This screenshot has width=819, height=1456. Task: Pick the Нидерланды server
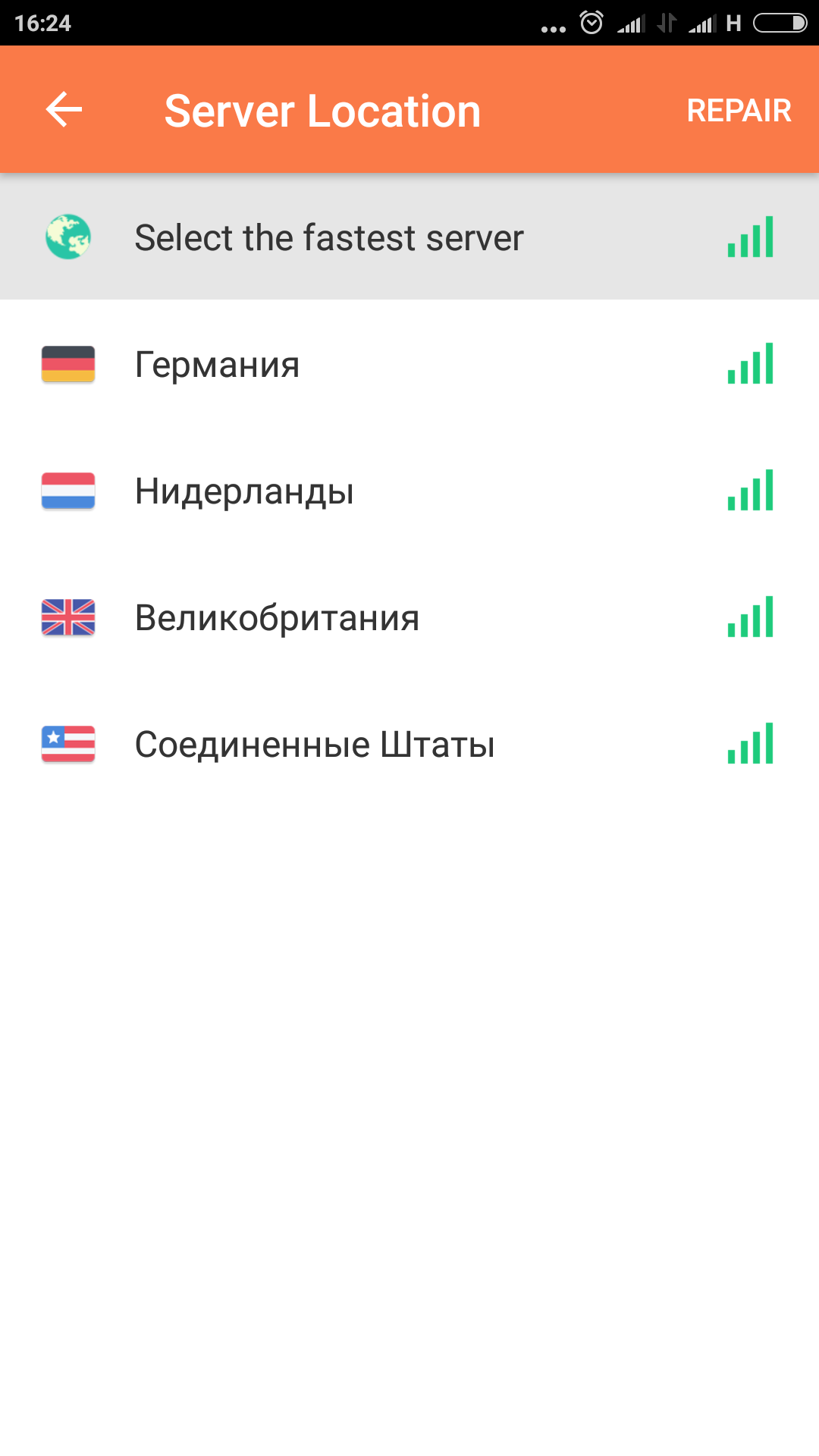409,491
